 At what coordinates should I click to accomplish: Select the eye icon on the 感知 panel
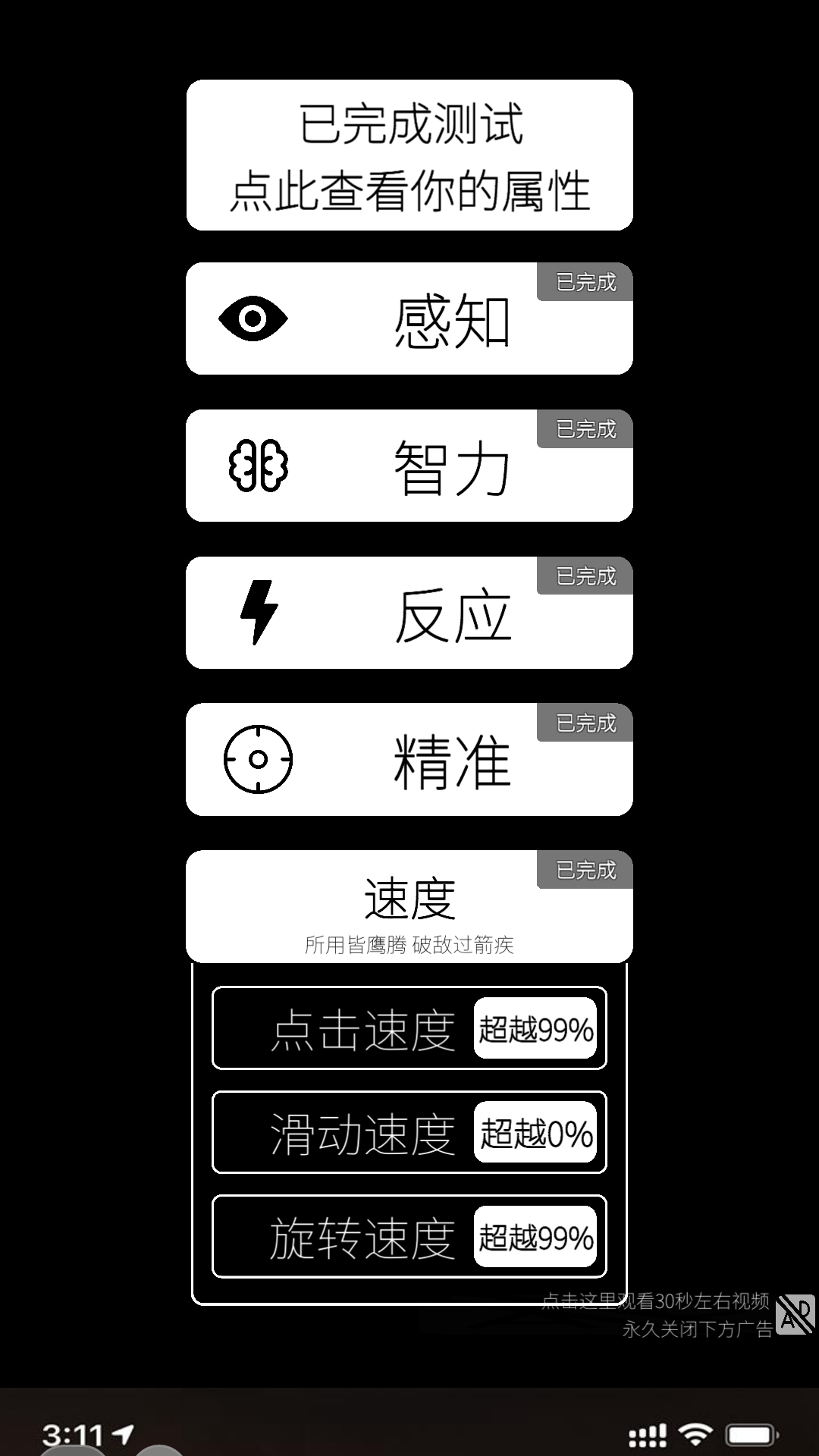point(252,319)
